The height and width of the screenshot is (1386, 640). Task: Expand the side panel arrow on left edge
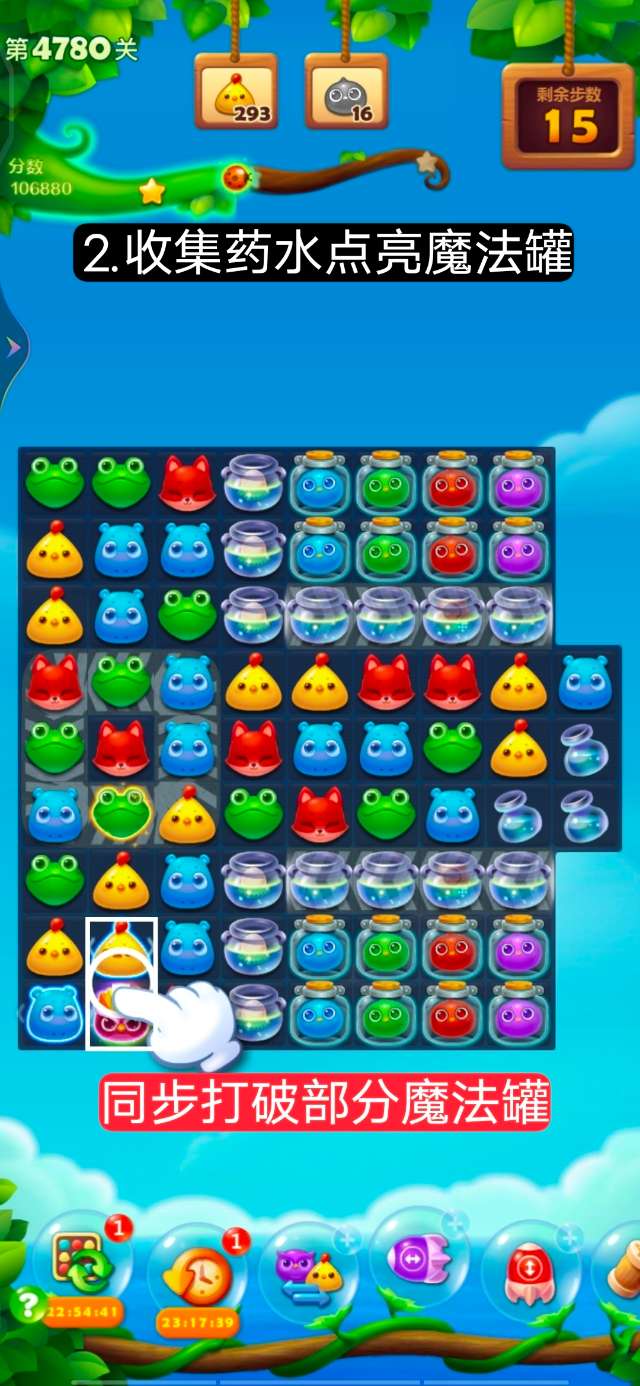13,347
